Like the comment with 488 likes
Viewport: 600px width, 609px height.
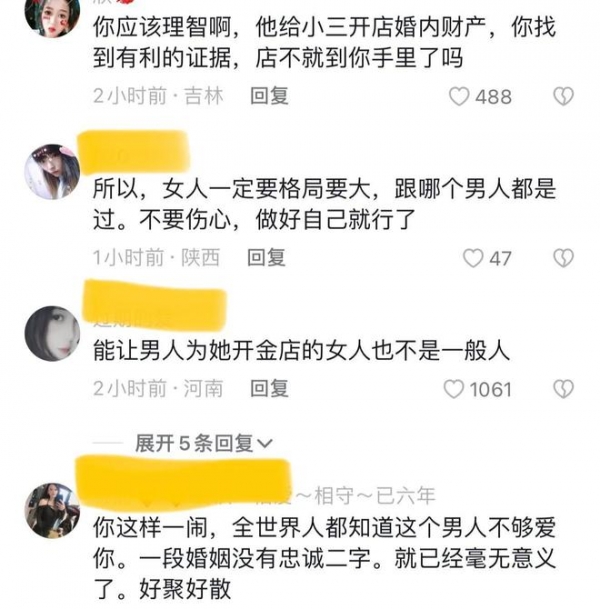coord(459,97)
